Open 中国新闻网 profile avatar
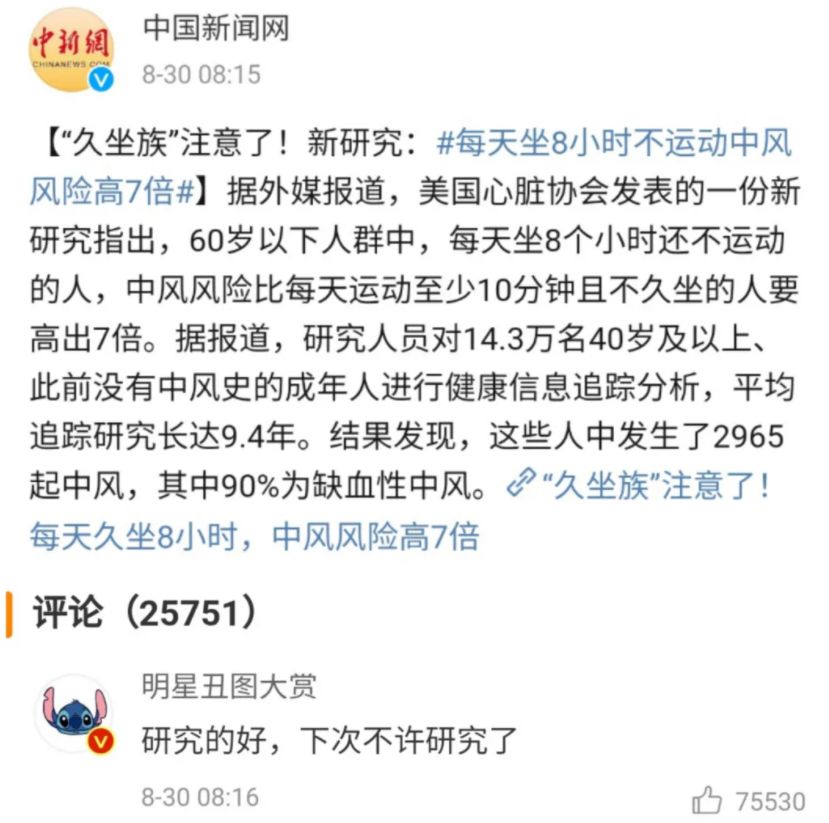This screenshot has width=829, height=823. click(71, 49)
